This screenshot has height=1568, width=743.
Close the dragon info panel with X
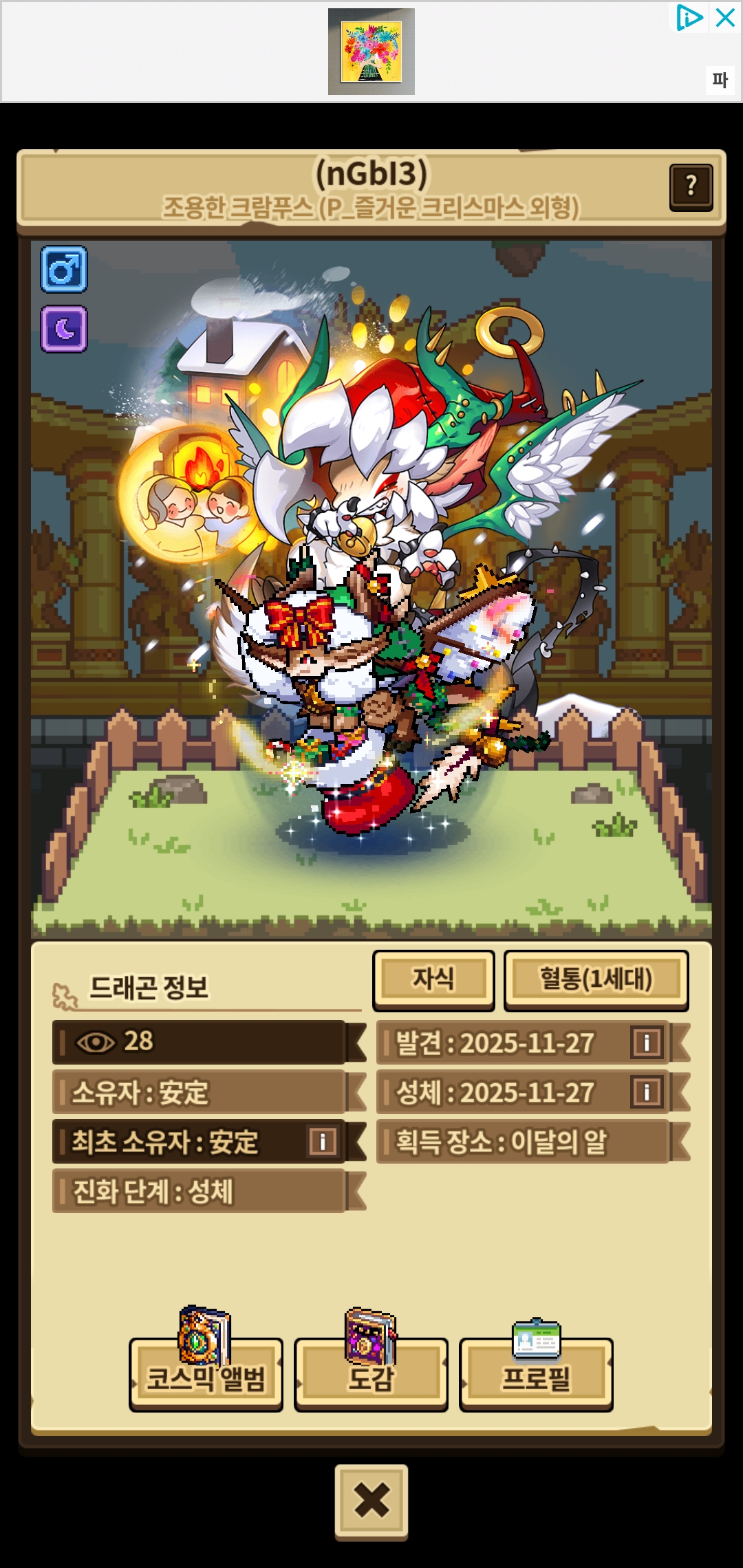[371, 1501]
